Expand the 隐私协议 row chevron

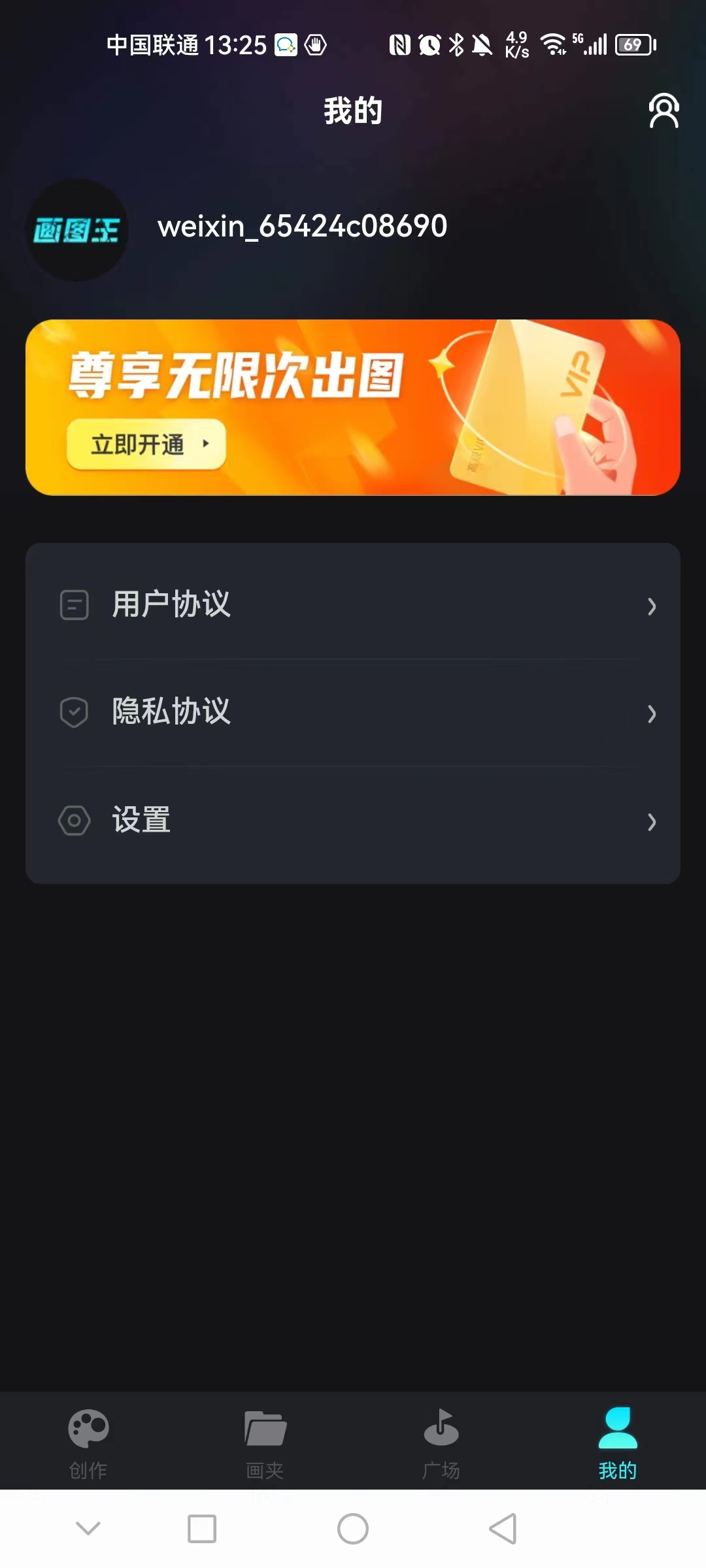[x=652, y=715]
